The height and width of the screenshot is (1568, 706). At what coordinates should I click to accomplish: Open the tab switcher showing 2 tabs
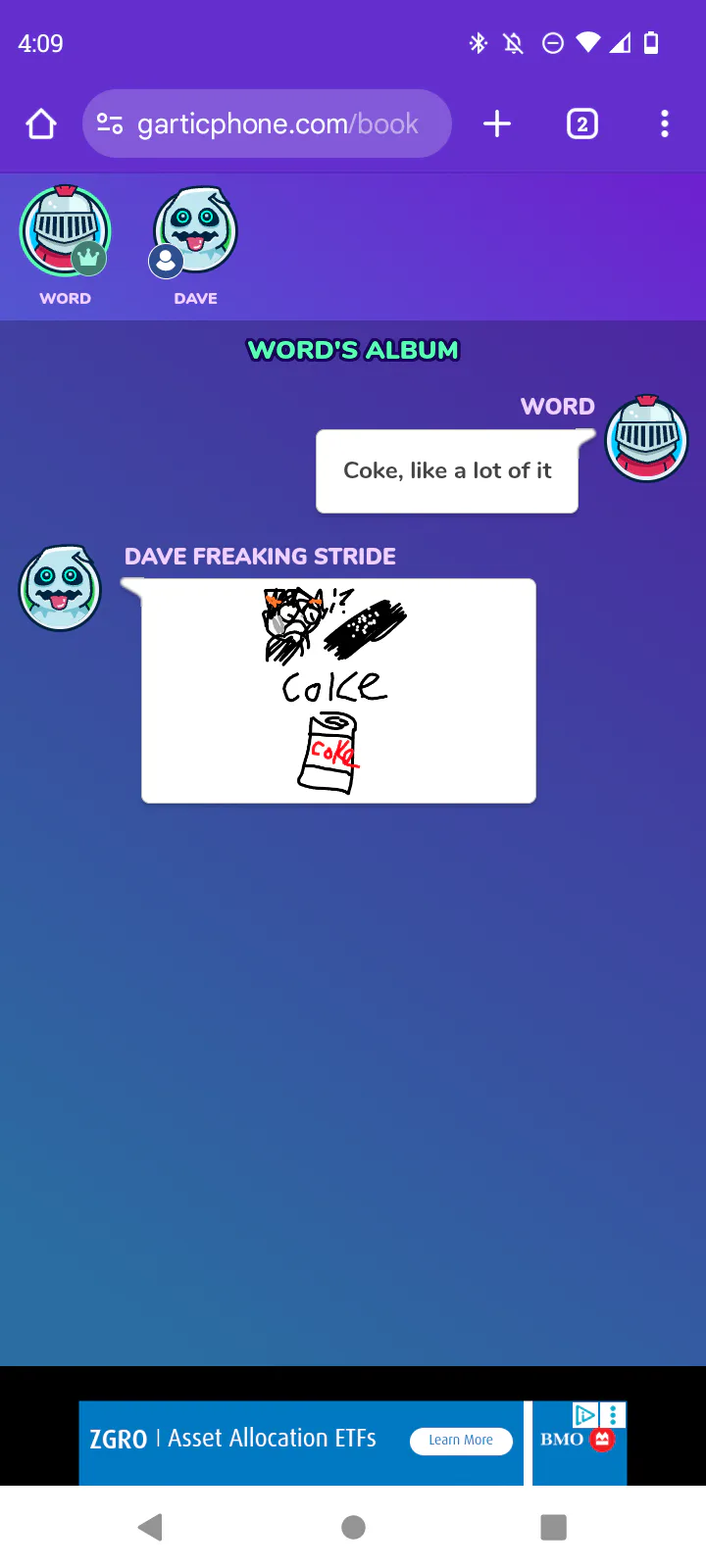pos(582,124)
